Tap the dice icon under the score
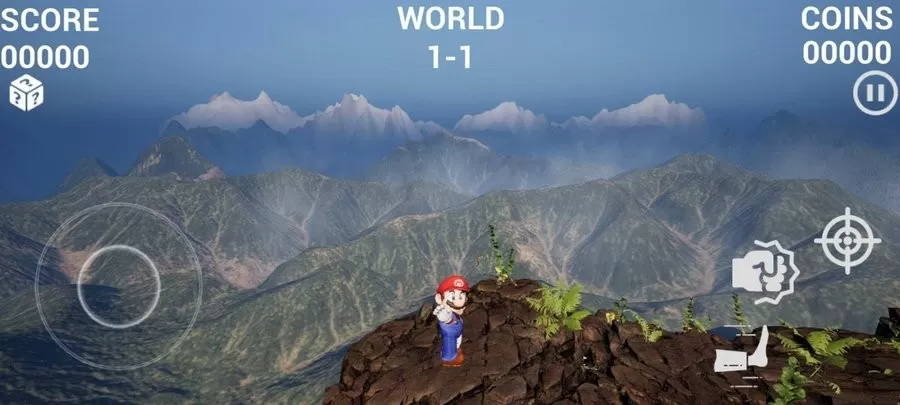 coord(26,93)
